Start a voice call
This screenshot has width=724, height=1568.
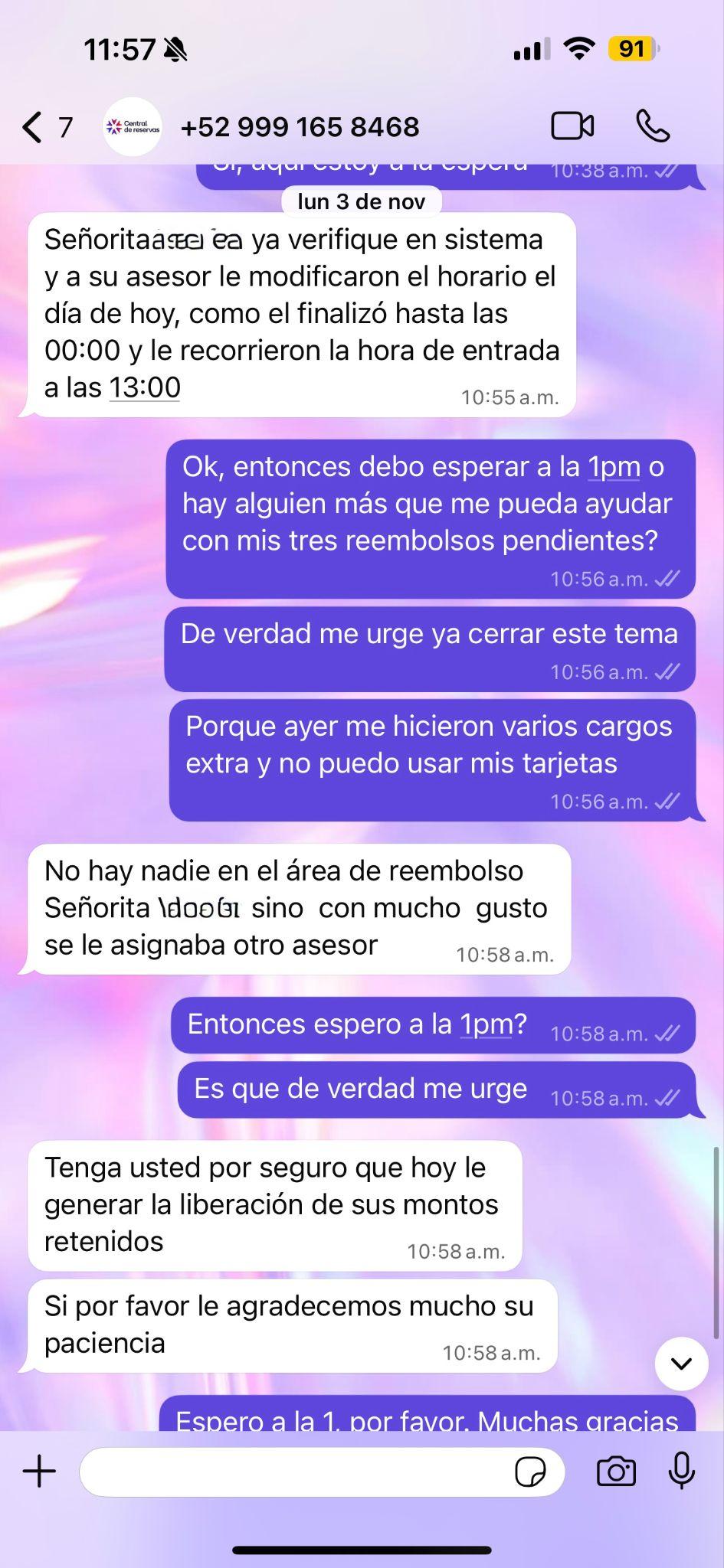pyautogui.click(x=653, y=126)
